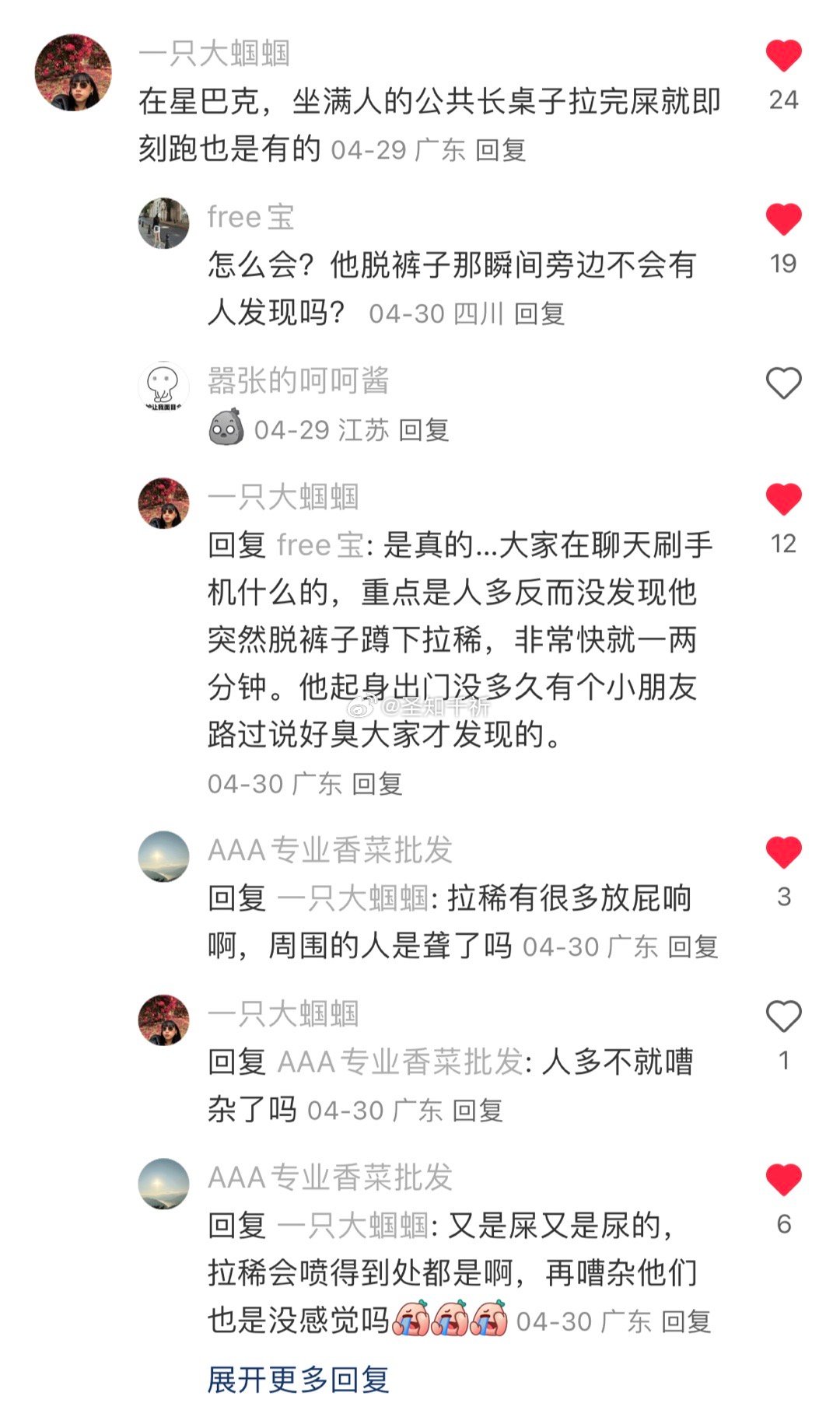Open 嚣张的呵呵酱's profile avatar

(163, 387)
